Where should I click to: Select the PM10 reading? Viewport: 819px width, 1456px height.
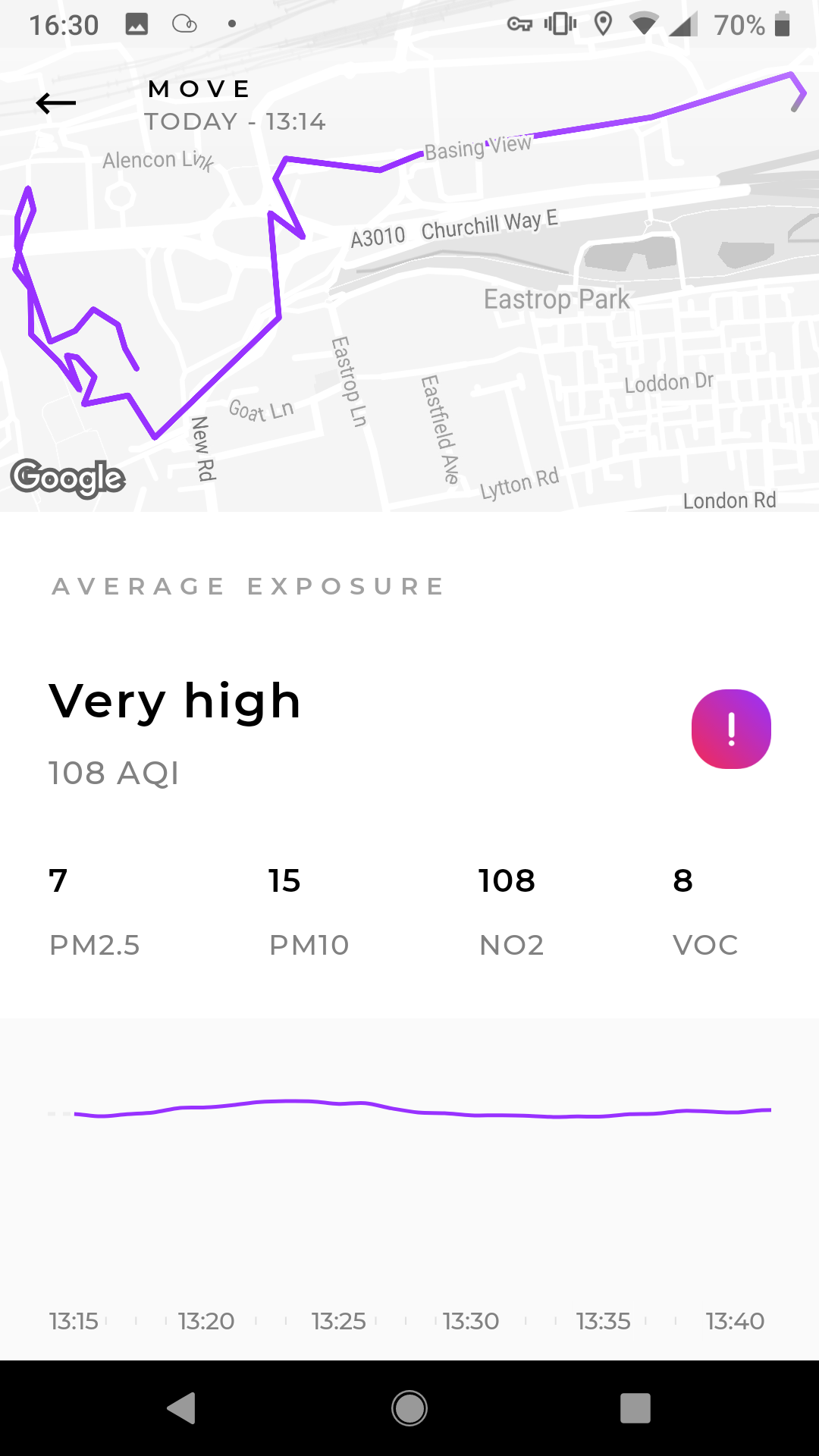[x=309, y=912]
